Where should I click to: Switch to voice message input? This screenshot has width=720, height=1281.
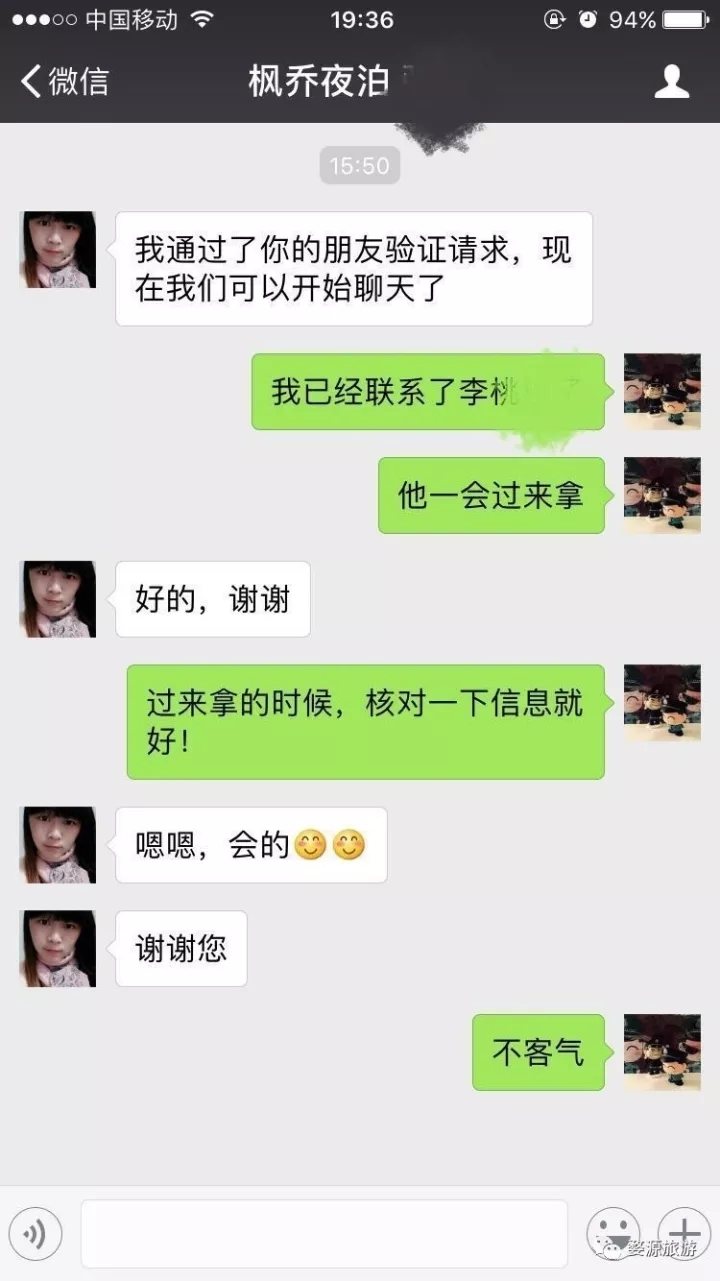point(36,1234)
